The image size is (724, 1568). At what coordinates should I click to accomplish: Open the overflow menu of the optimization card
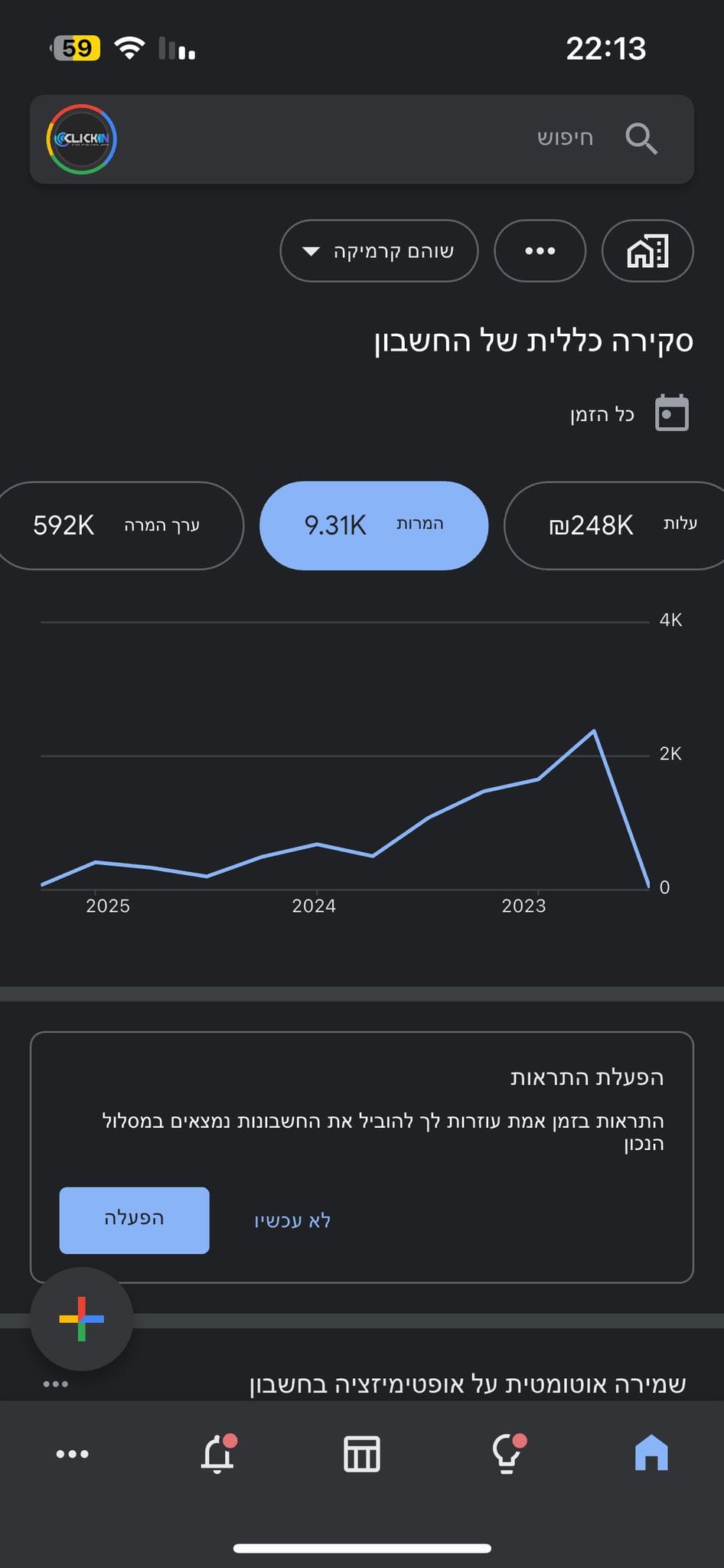point(56,1384)
